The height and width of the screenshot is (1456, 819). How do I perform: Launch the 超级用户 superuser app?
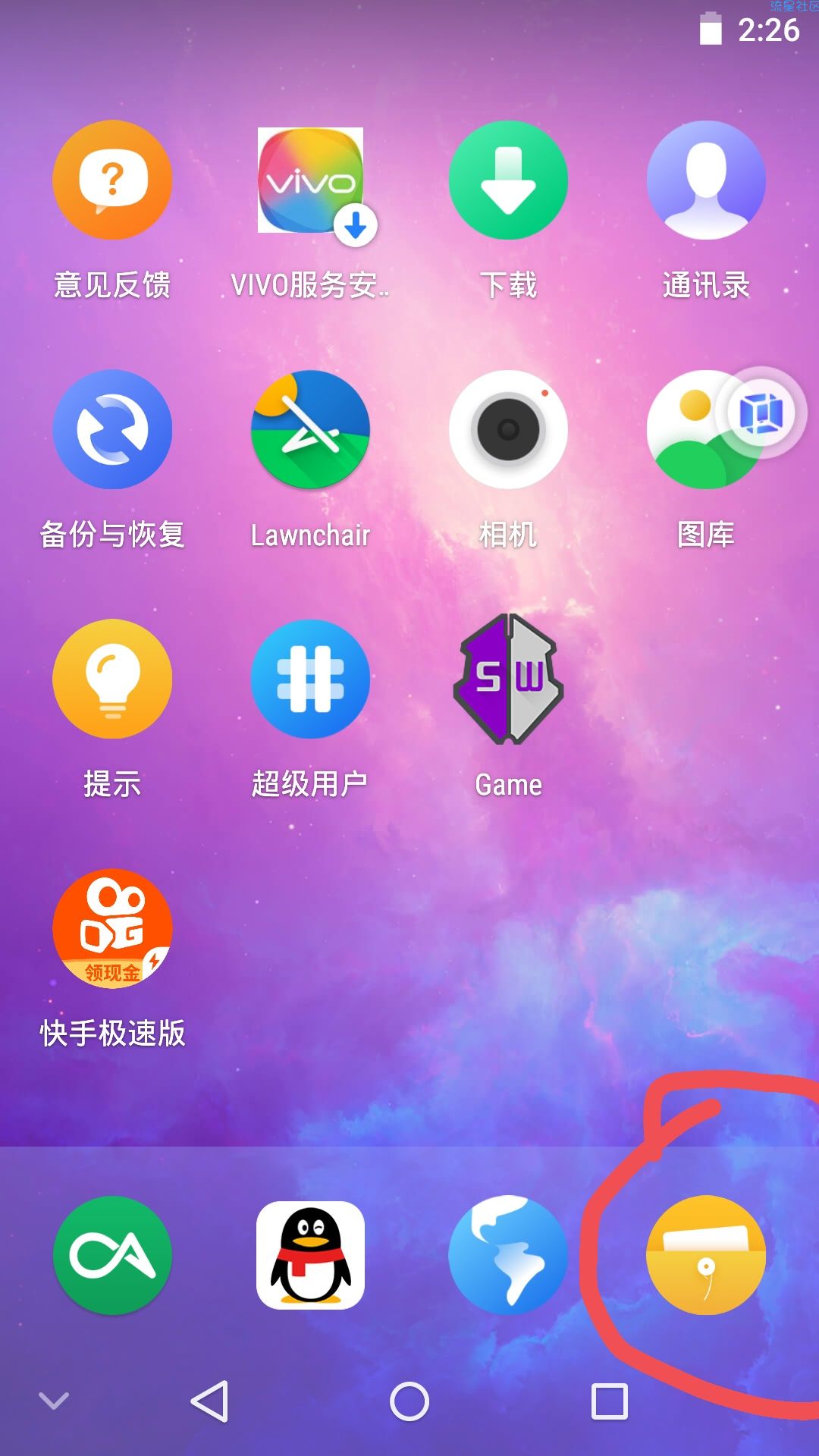[310, 679]
